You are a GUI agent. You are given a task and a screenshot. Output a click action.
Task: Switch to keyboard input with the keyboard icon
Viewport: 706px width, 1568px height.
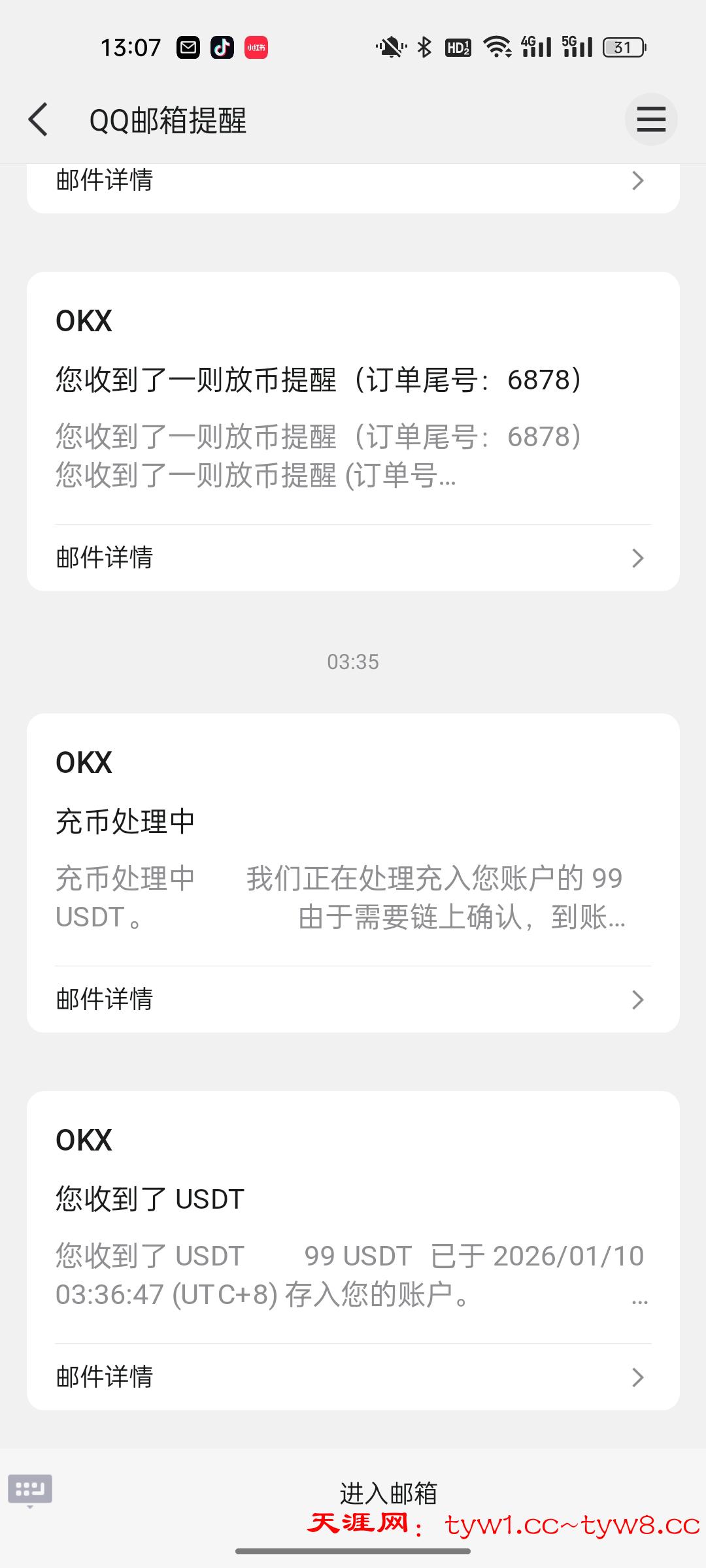pos(30,1490)
